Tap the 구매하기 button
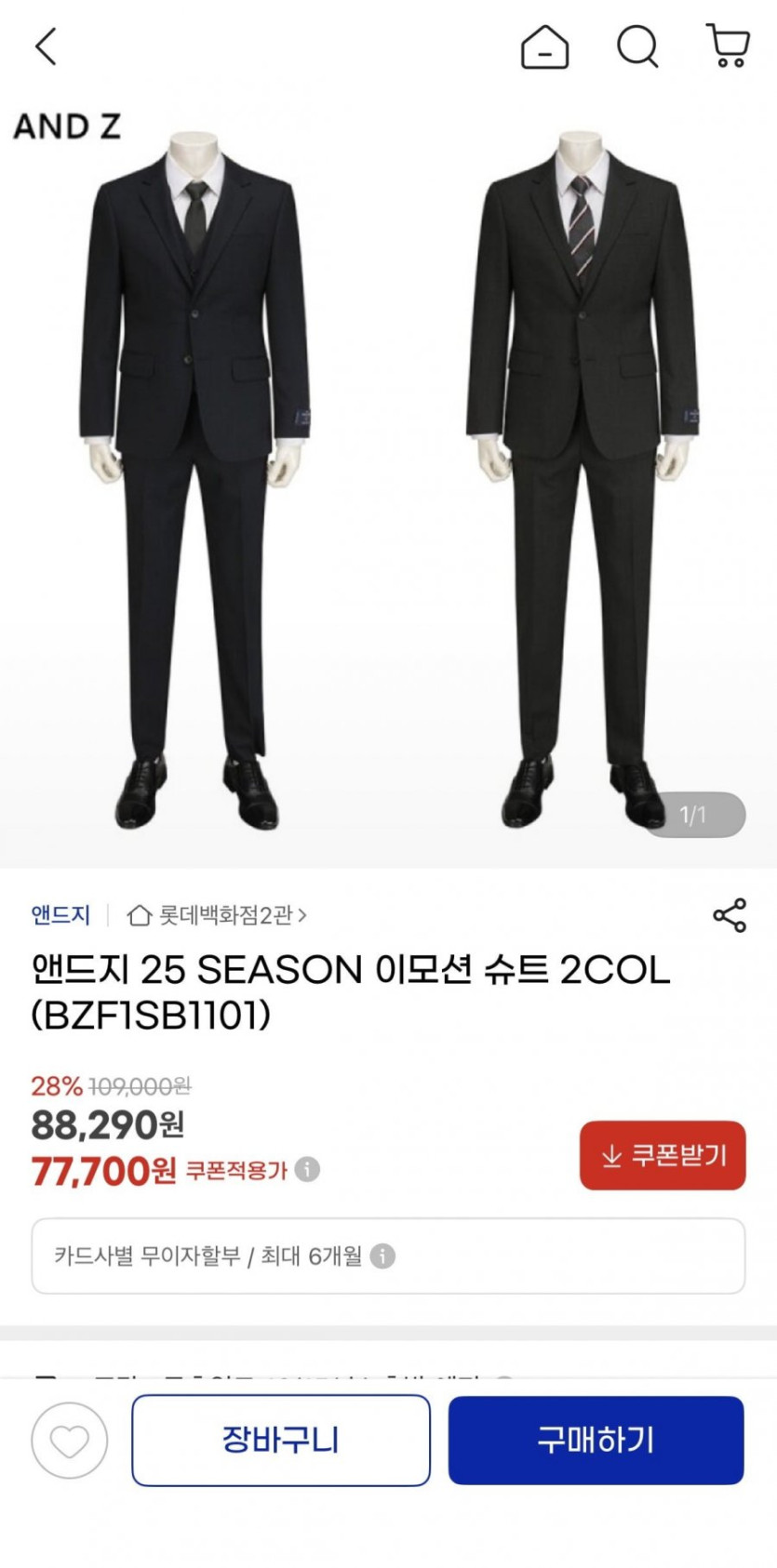 click(x=596, y=1441)
